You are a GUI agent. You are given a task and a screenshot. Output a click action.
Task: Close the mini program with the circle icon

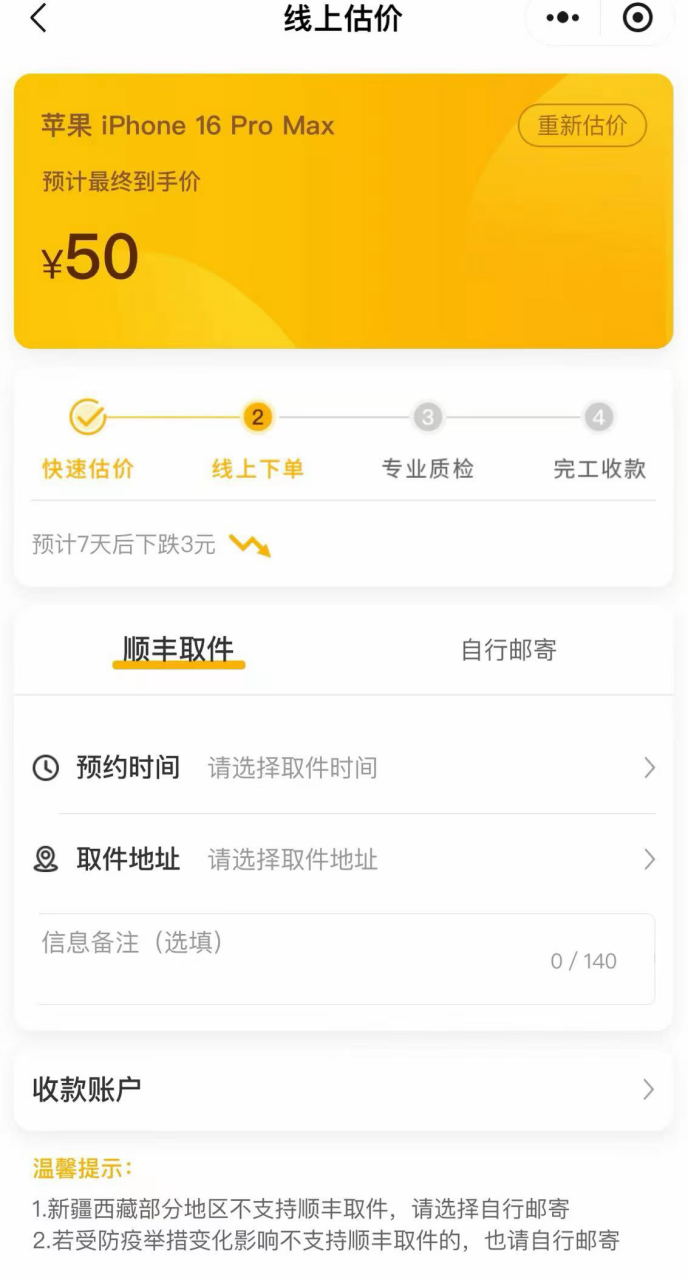(637, 18)
